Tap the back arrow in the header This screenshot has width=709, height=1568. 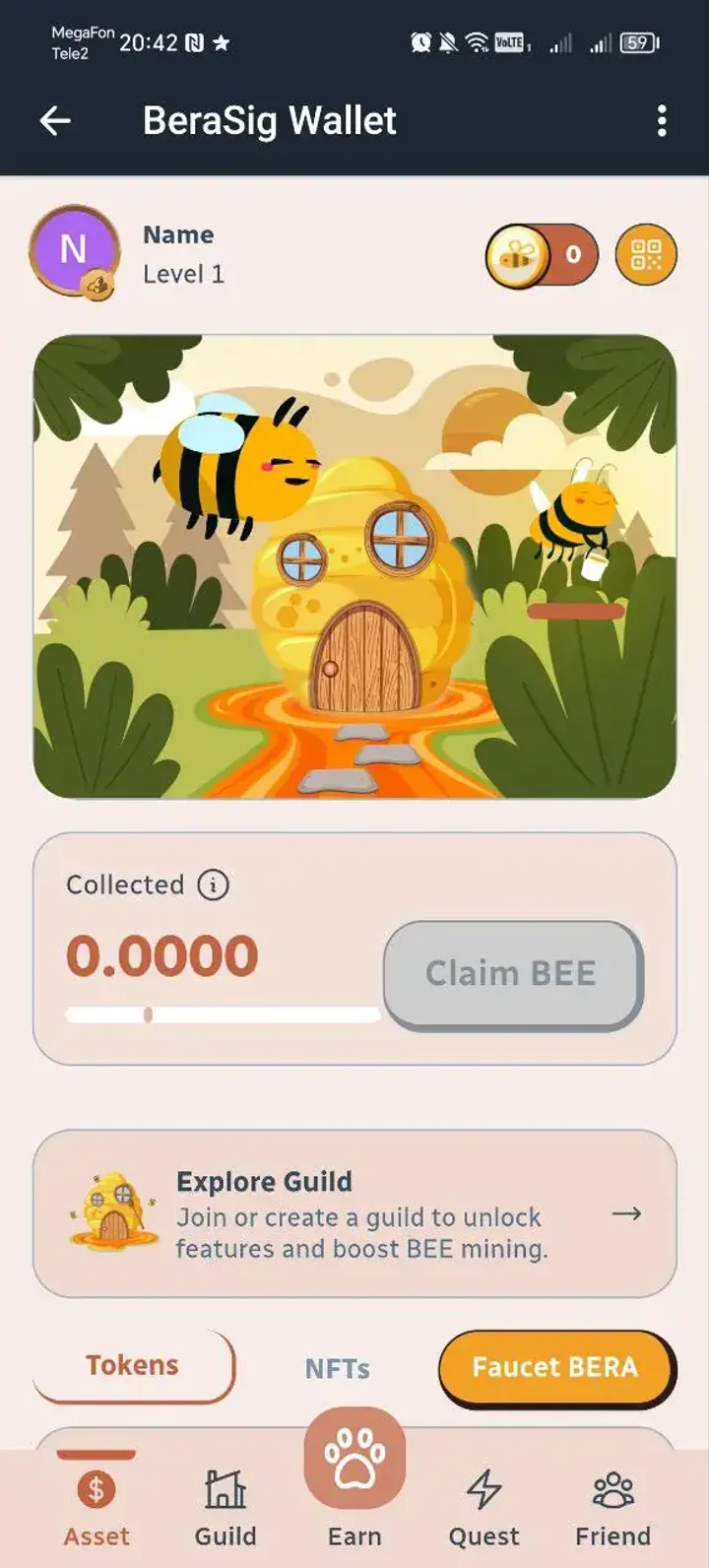pyautogui.click(x=55, y=120)
